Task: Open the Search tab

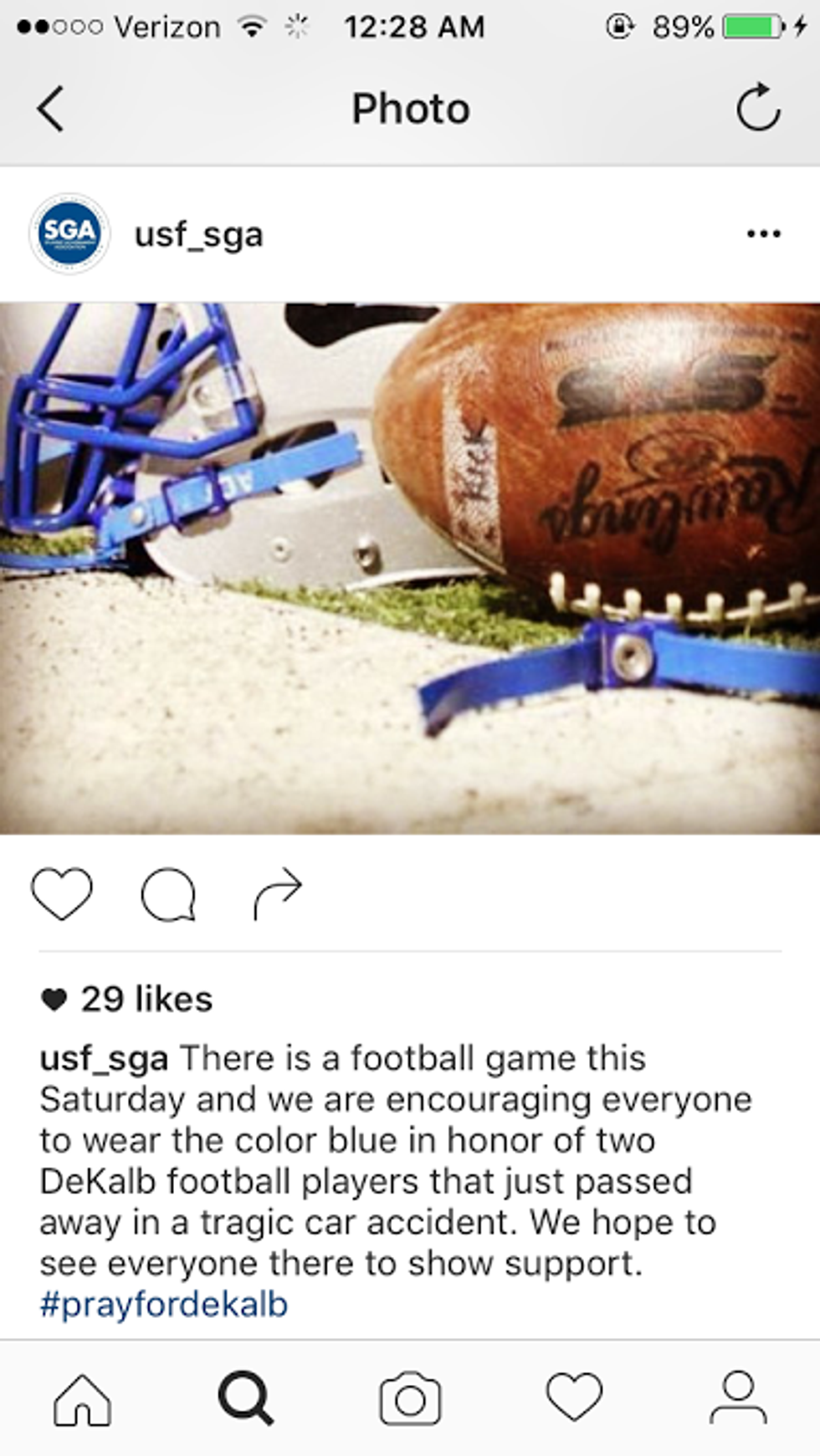Action: pyautogui.click(x=245, y=1398)
